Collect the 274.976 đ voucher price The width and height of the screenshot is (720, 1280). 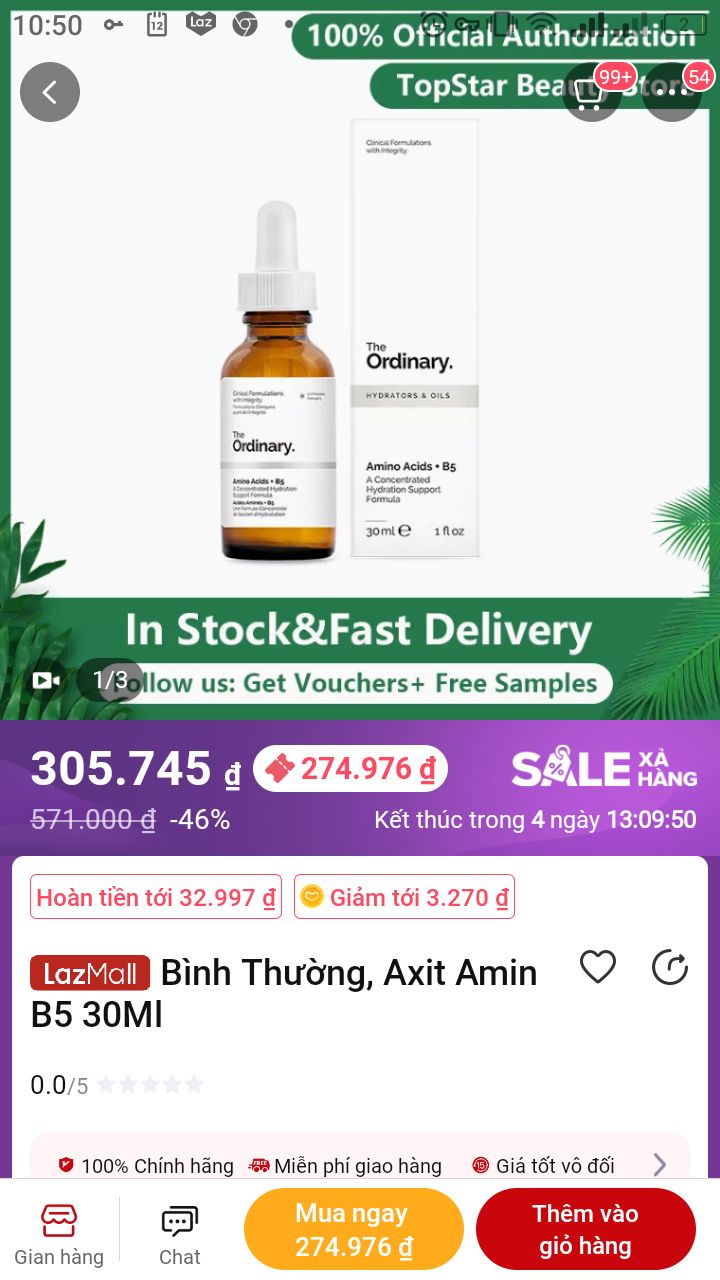(x=350, y=769)
